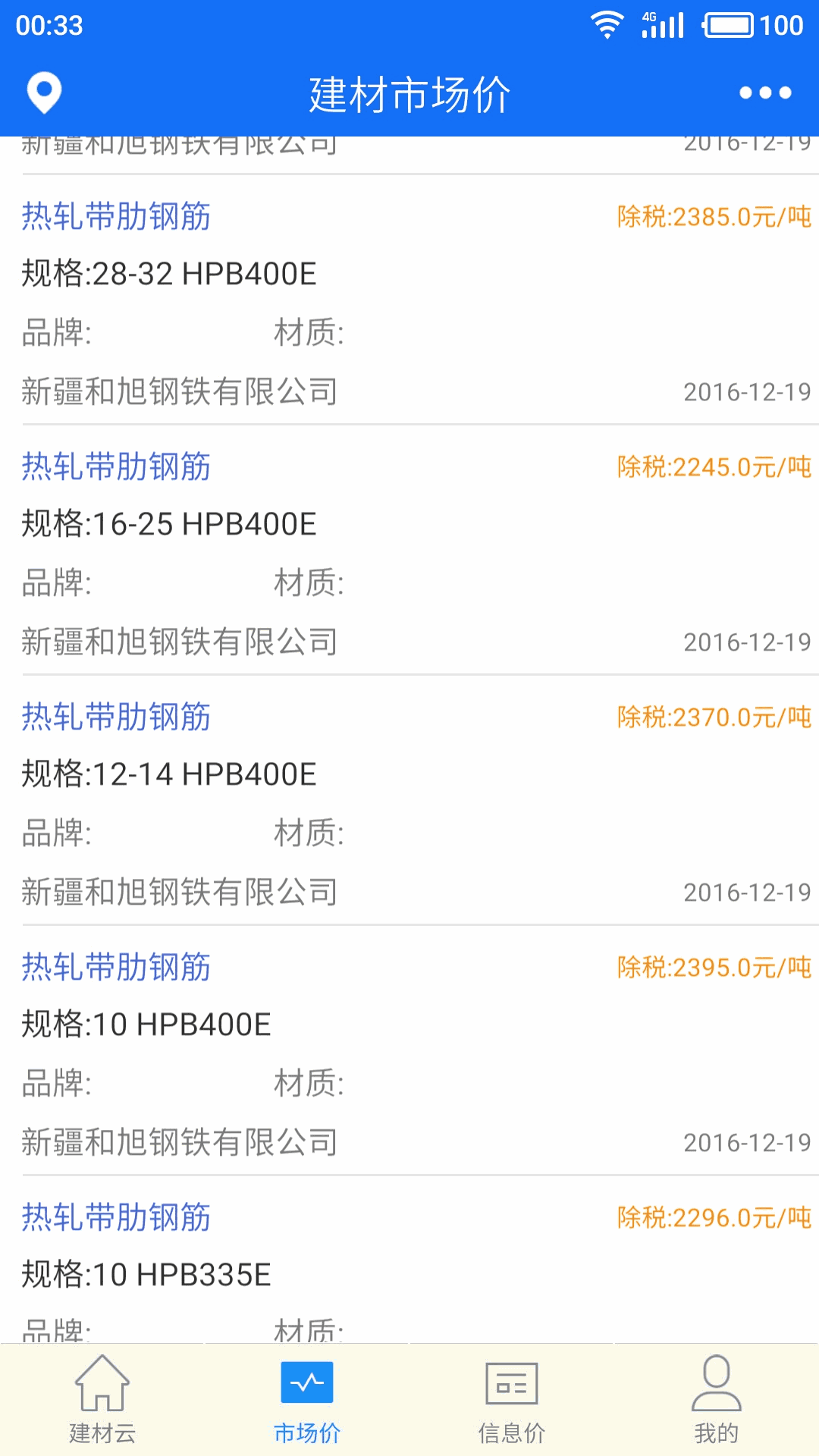Open the three-dot overflow menu
Viewport: 819px width, 1456px height.
765,93
